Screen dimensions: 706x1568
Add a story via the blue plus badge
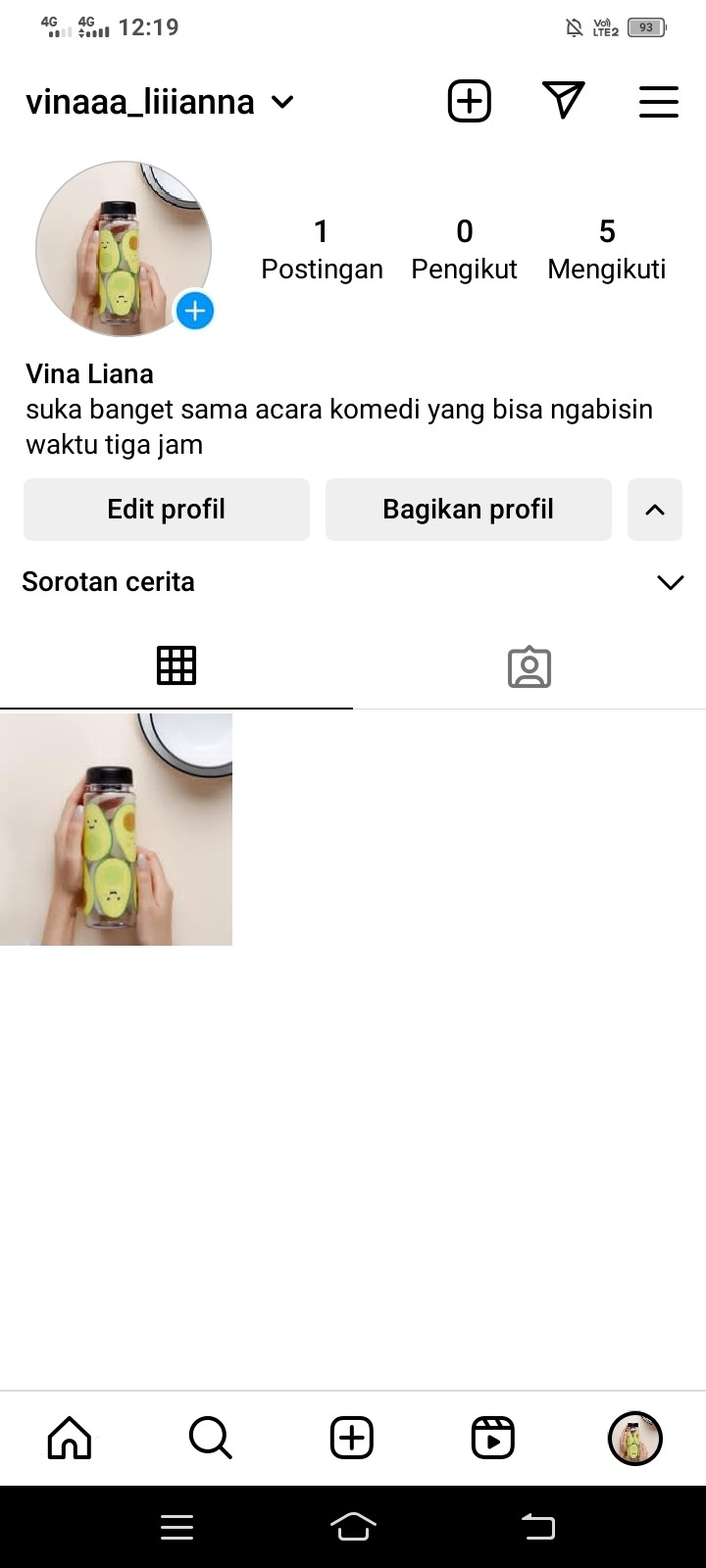coord(195,312)
